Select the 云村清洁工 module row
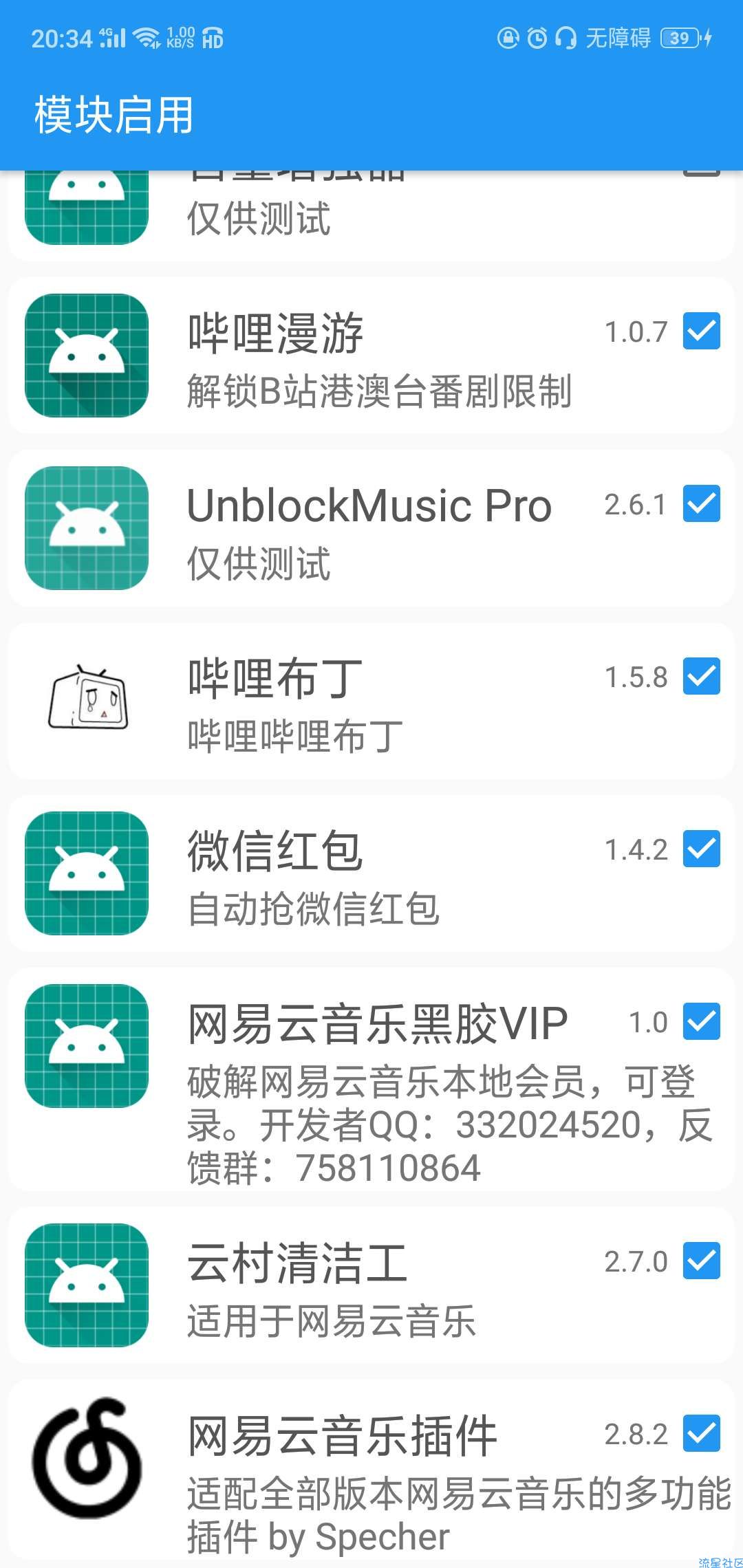 tap(371, 1285)
